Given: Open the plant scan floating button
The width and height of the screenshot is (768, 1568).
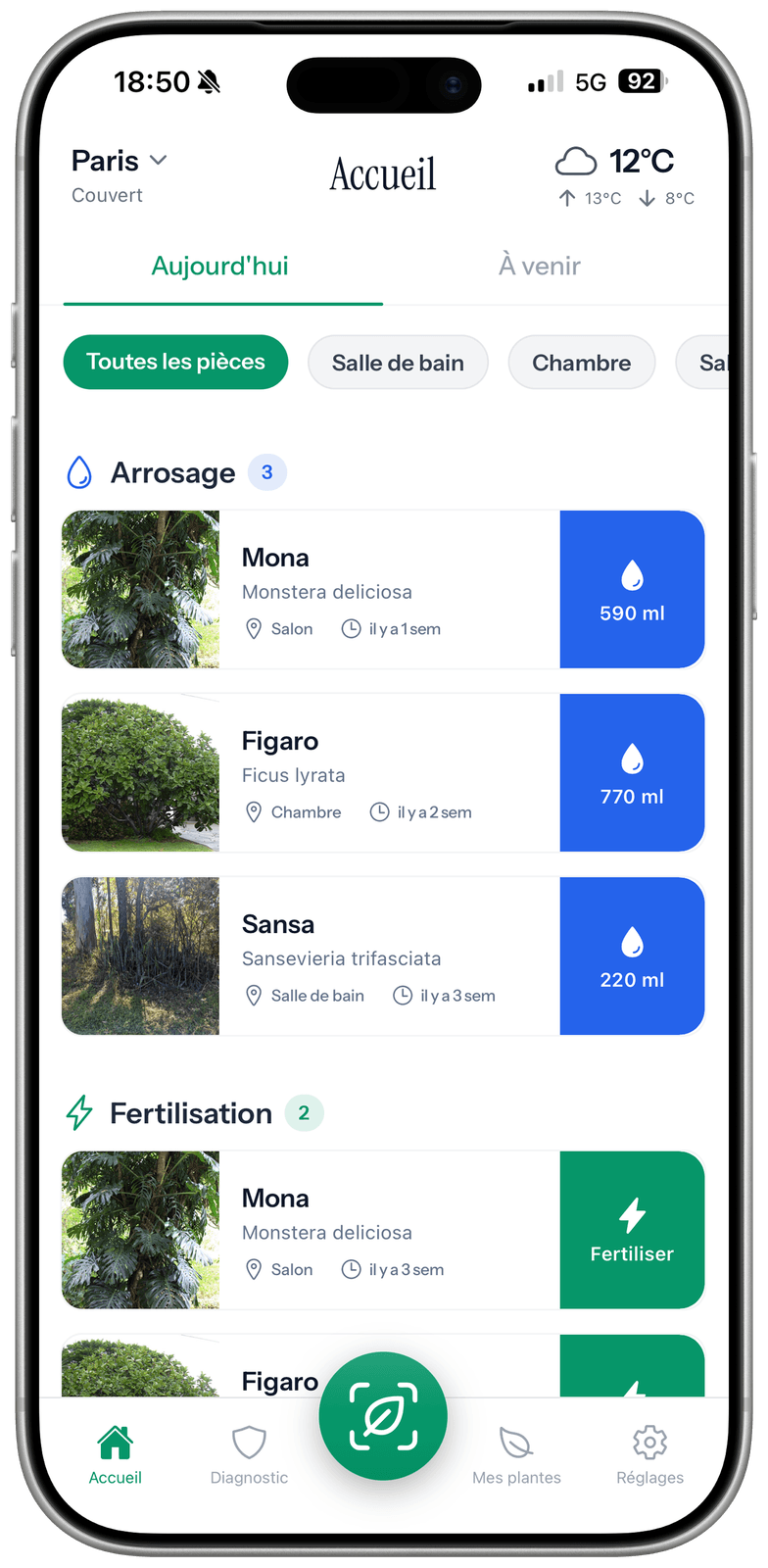Looking at the screenshot, I should click(x=383, y=1416).
